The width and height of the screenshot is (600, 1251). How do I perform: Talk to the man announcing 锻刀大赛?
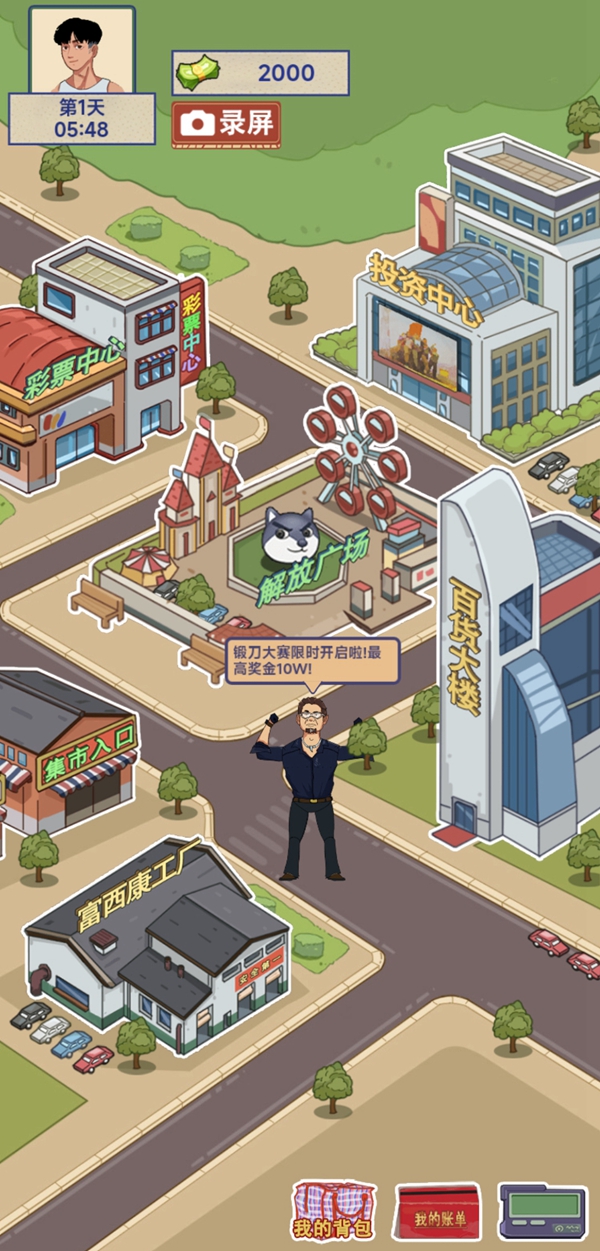click(x=313, y=790)
